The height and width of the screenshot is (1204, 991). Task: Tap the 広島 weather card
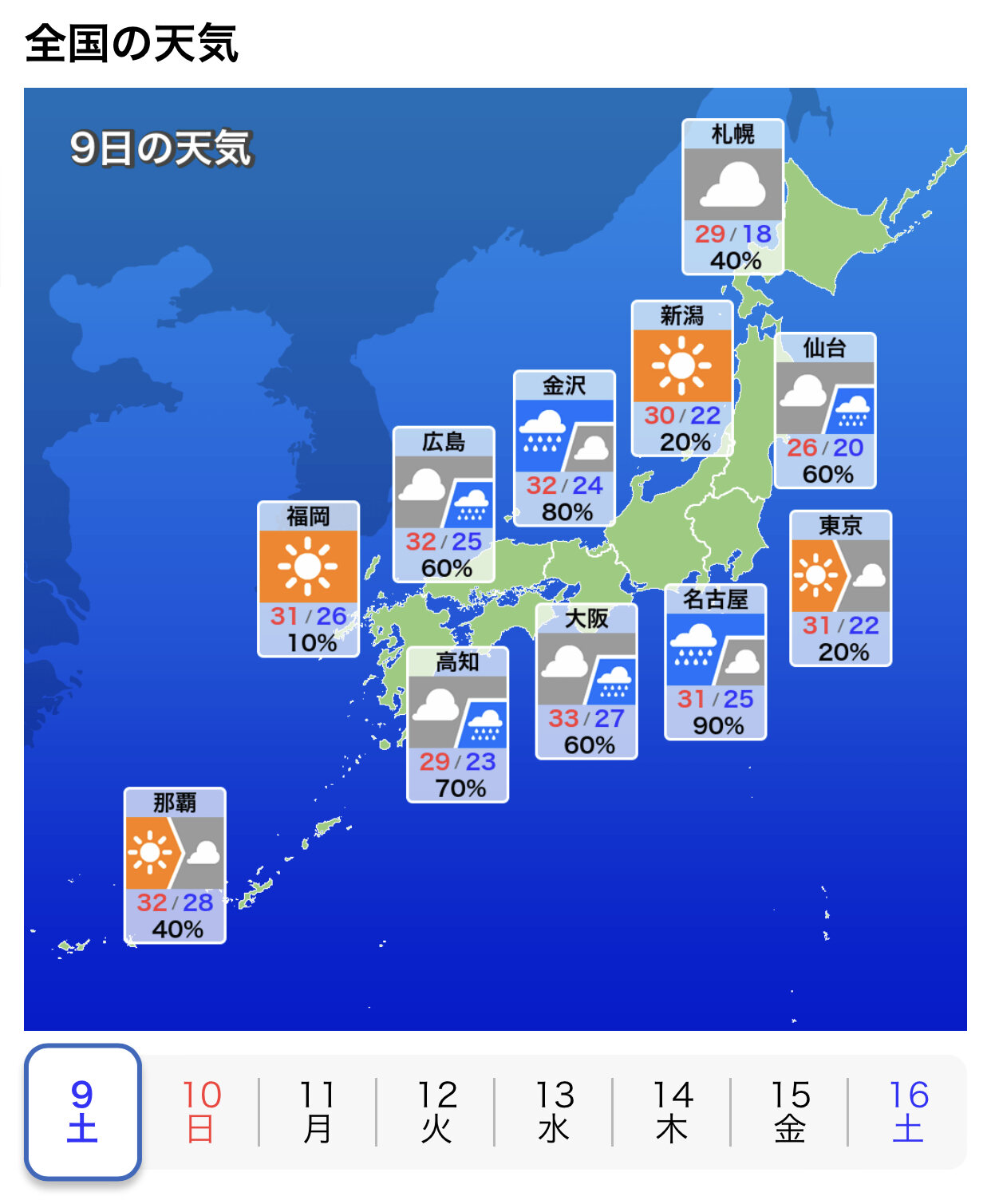(444, 504)
